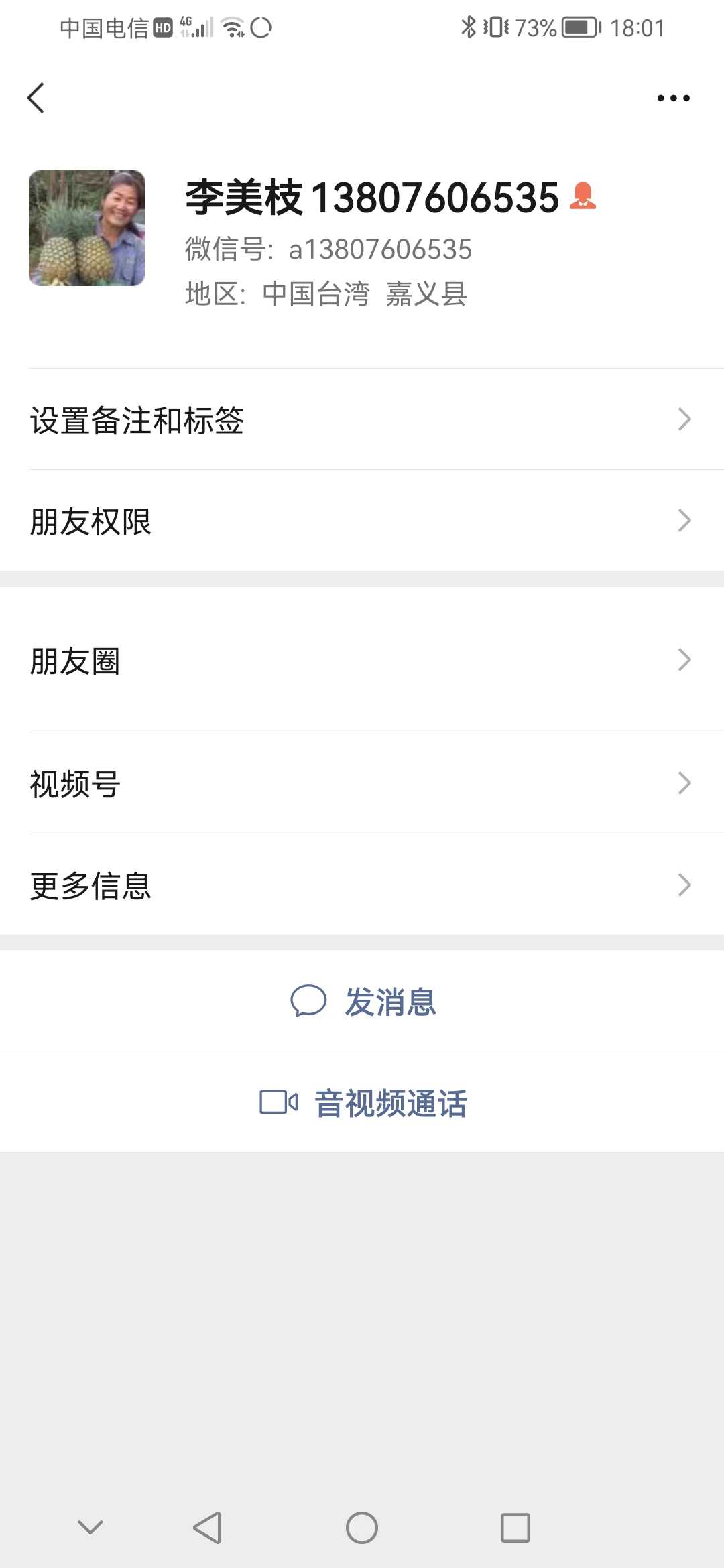
Task: Tap system home button
Action: (x=362, y=1528)
